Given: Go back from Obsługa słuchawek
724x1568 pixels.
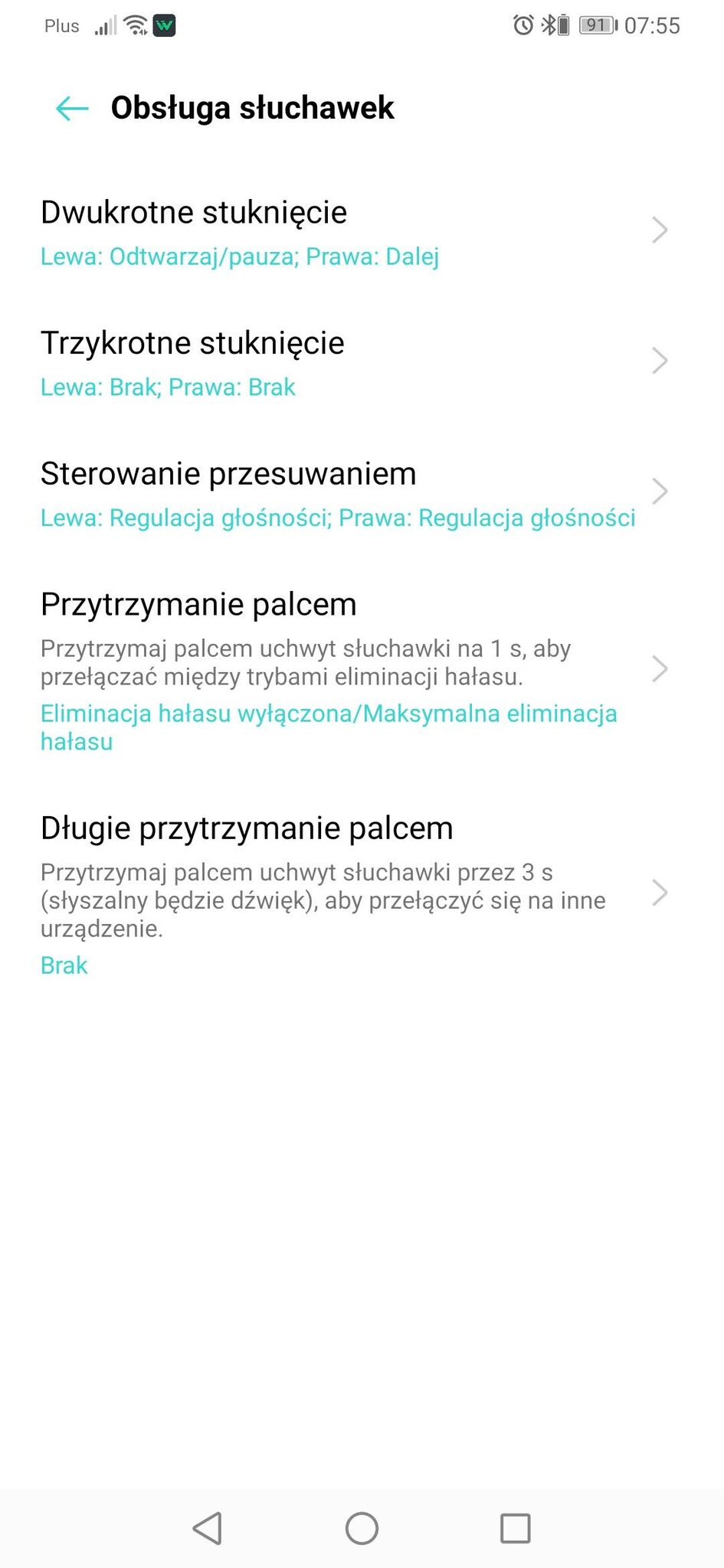Looking at the screenshot, I should [72, 109].
